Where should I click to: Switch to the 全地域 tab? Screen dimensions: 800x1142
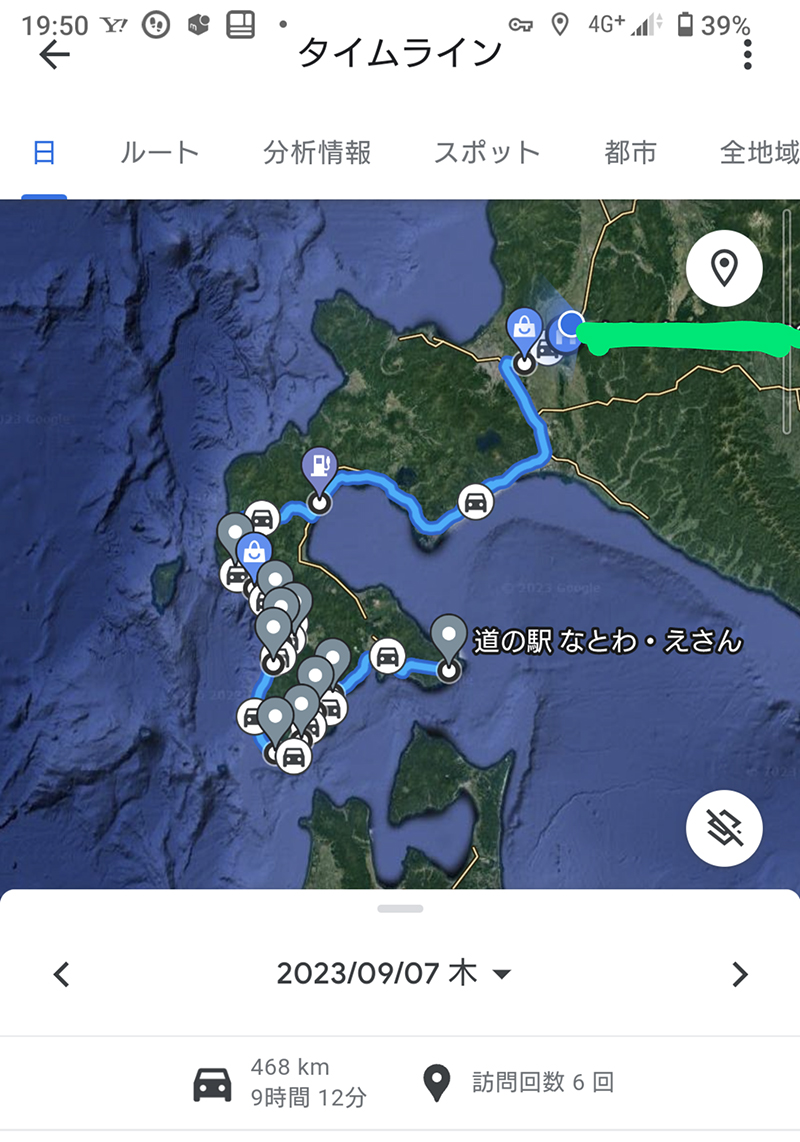760,153
